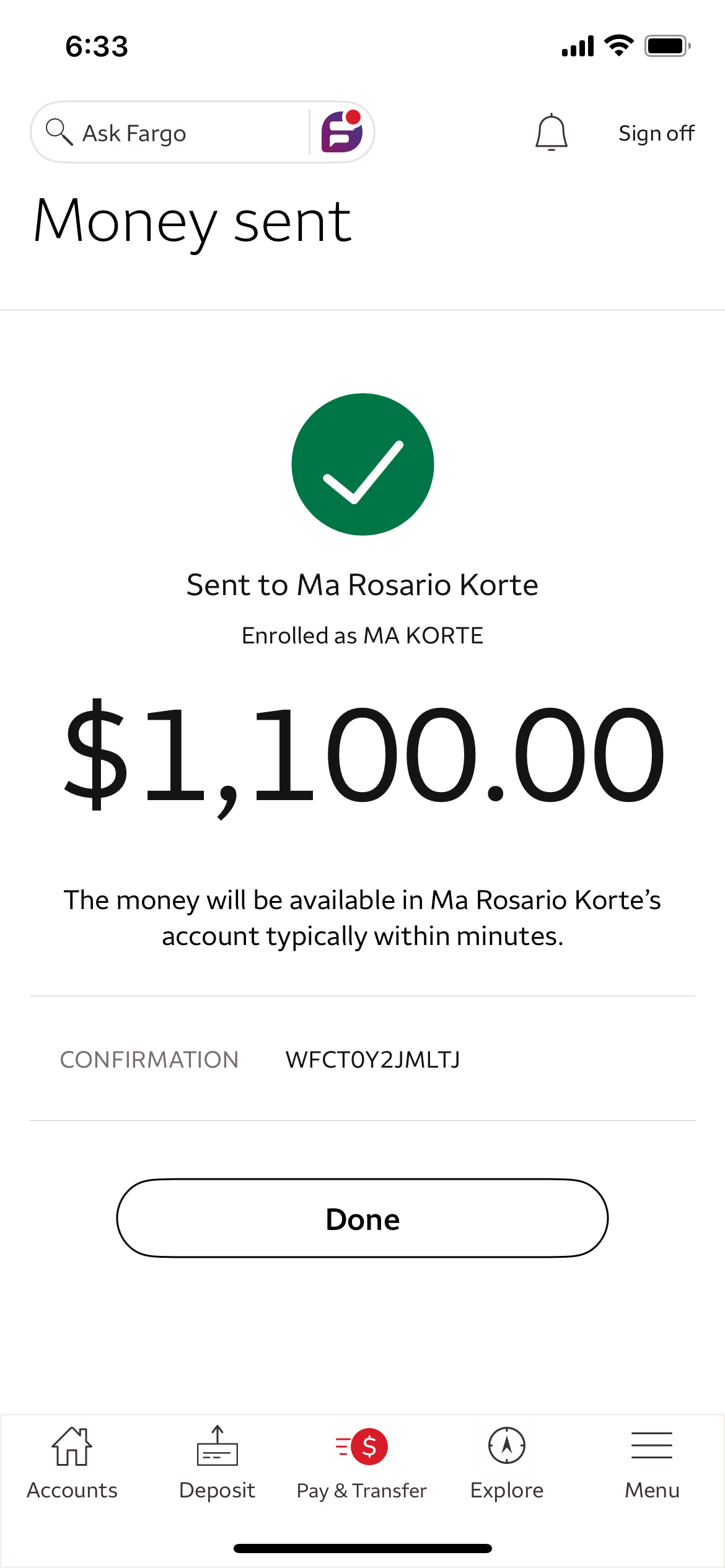Open the Menu tab
This screenshot has width=725, height=1568.
coord(652,1463)
